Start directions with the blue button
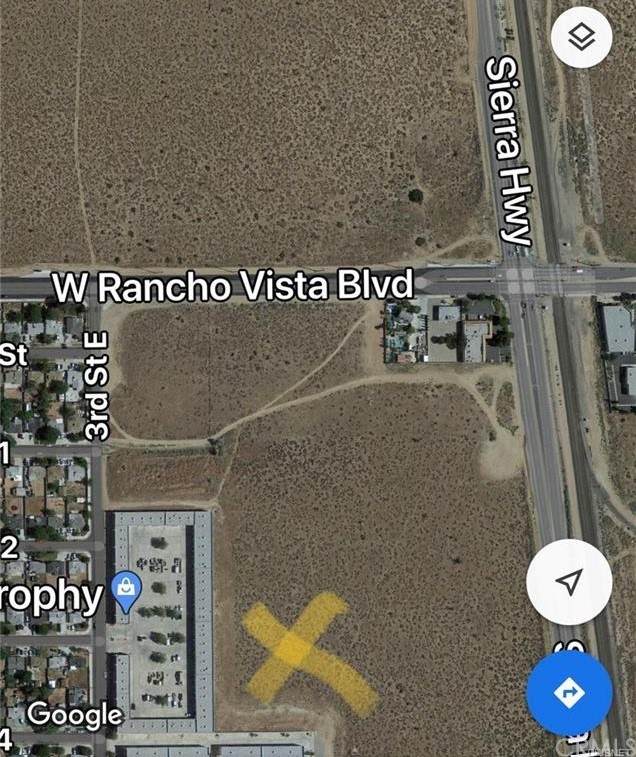636x757 pixels. [568, 692]
